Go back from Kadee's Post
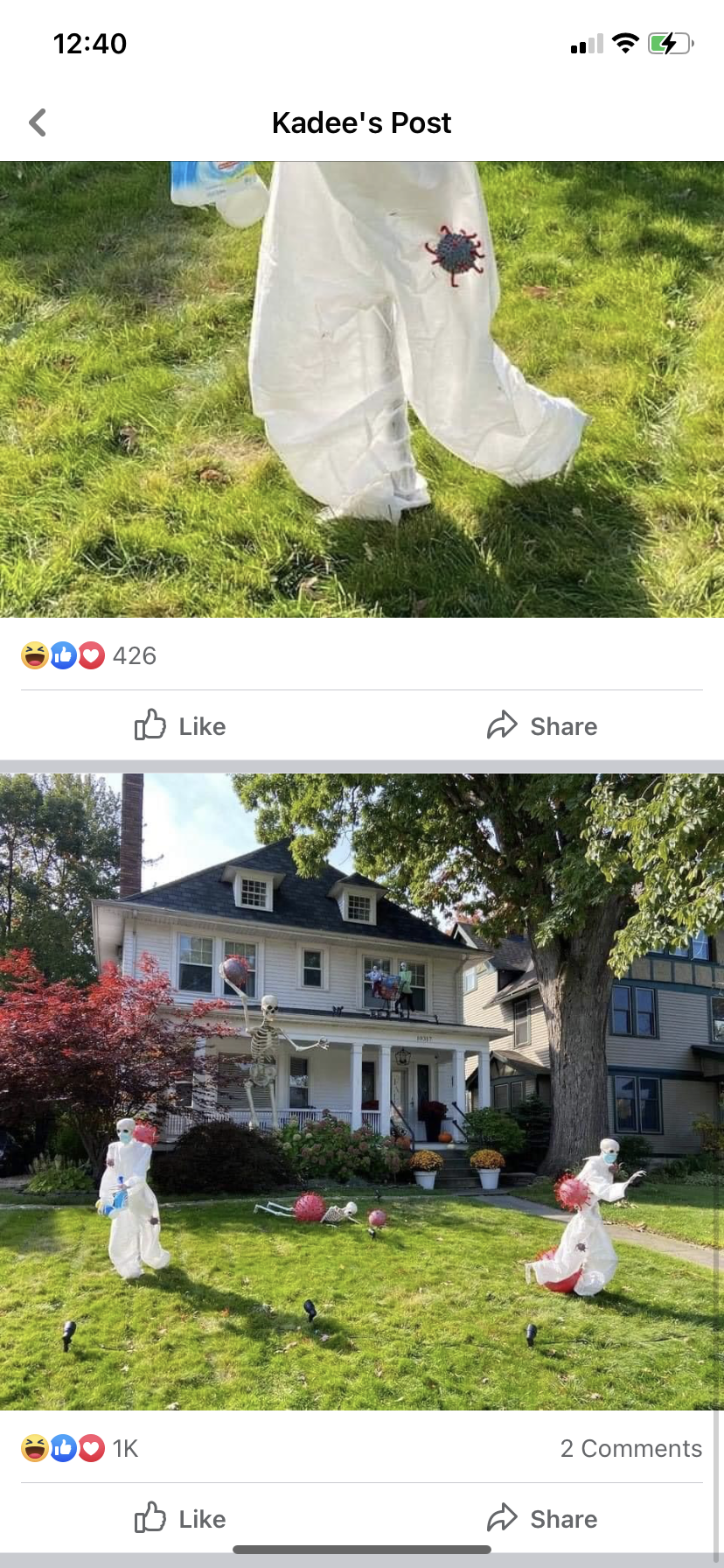 [x=38, y=122]
